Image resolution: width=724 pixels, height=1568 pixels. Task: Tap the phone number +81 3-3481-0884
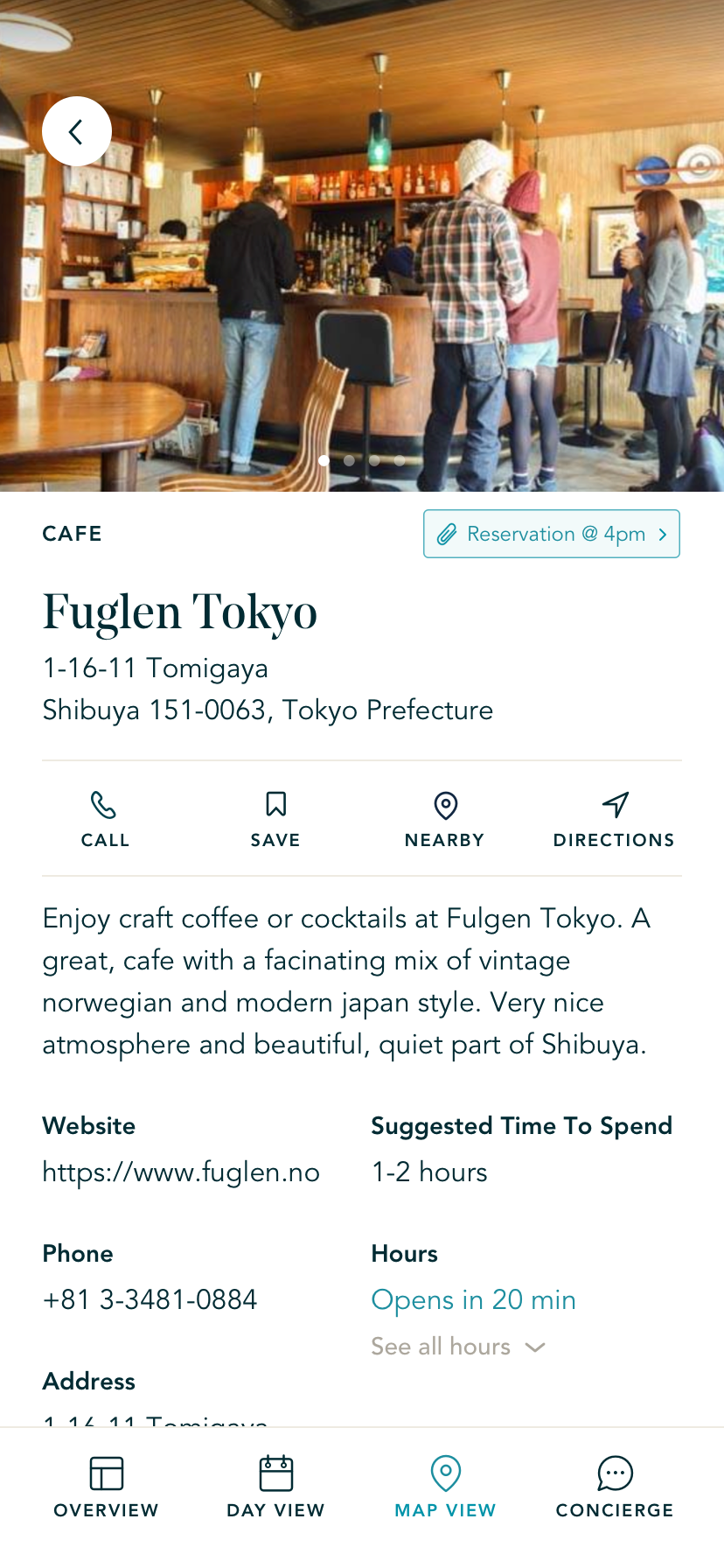click(x=150, y=1299)
